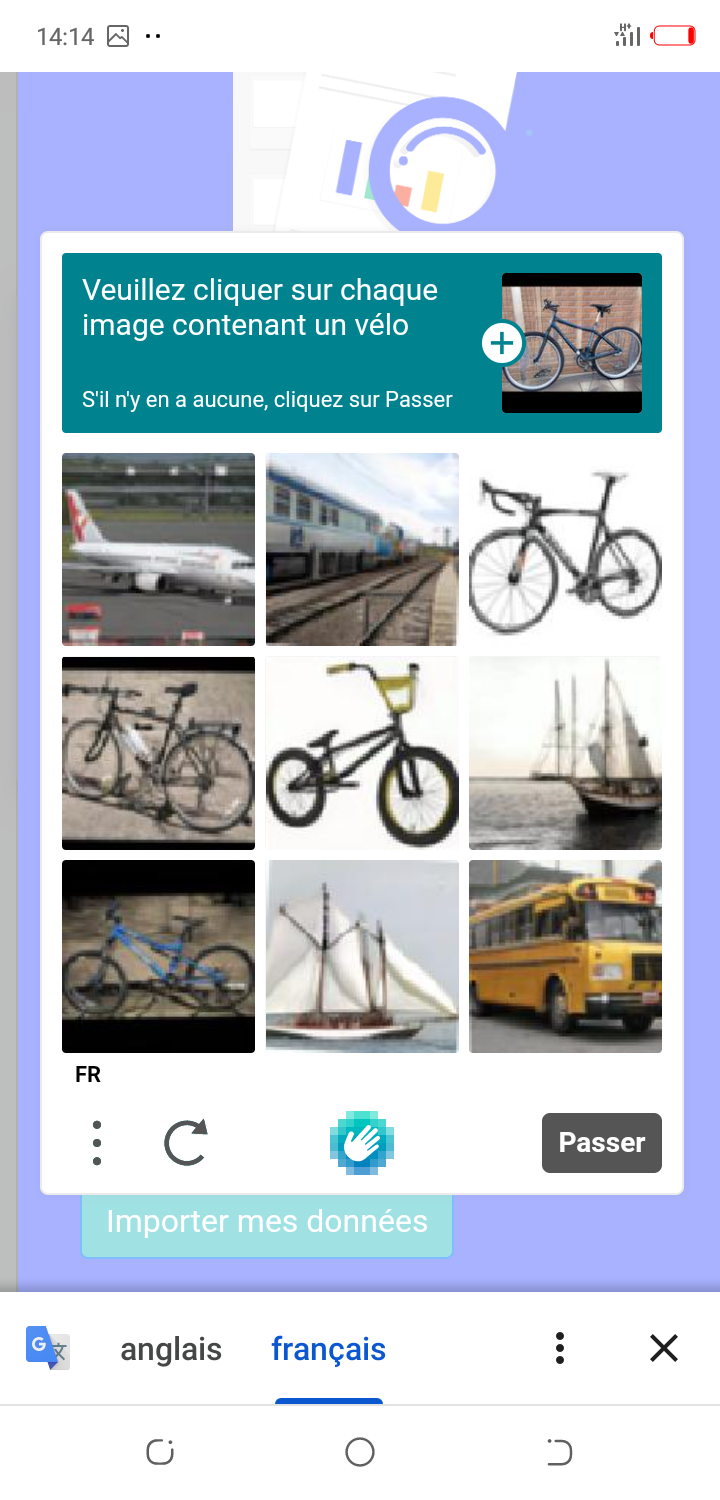
Task: Refresh the captcha challenge
Action: coord(186,1142)
